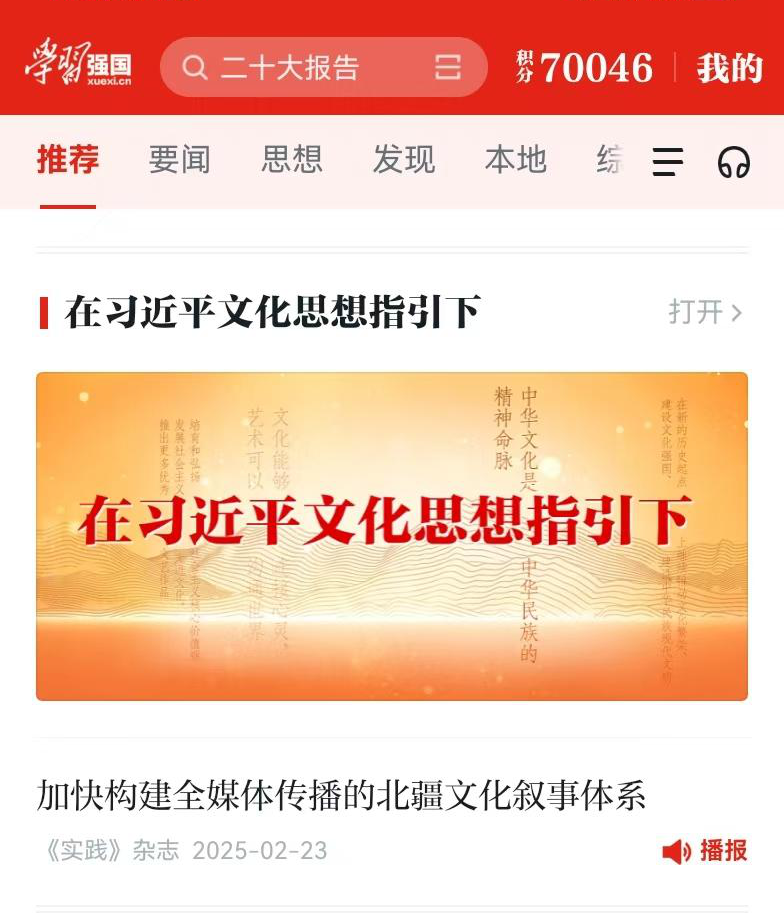Read article 加快构建全媒体传播的北疆文化叙事体系
Image resolution: width=784 pixels, height=917 pixels.
click(341, 796)
